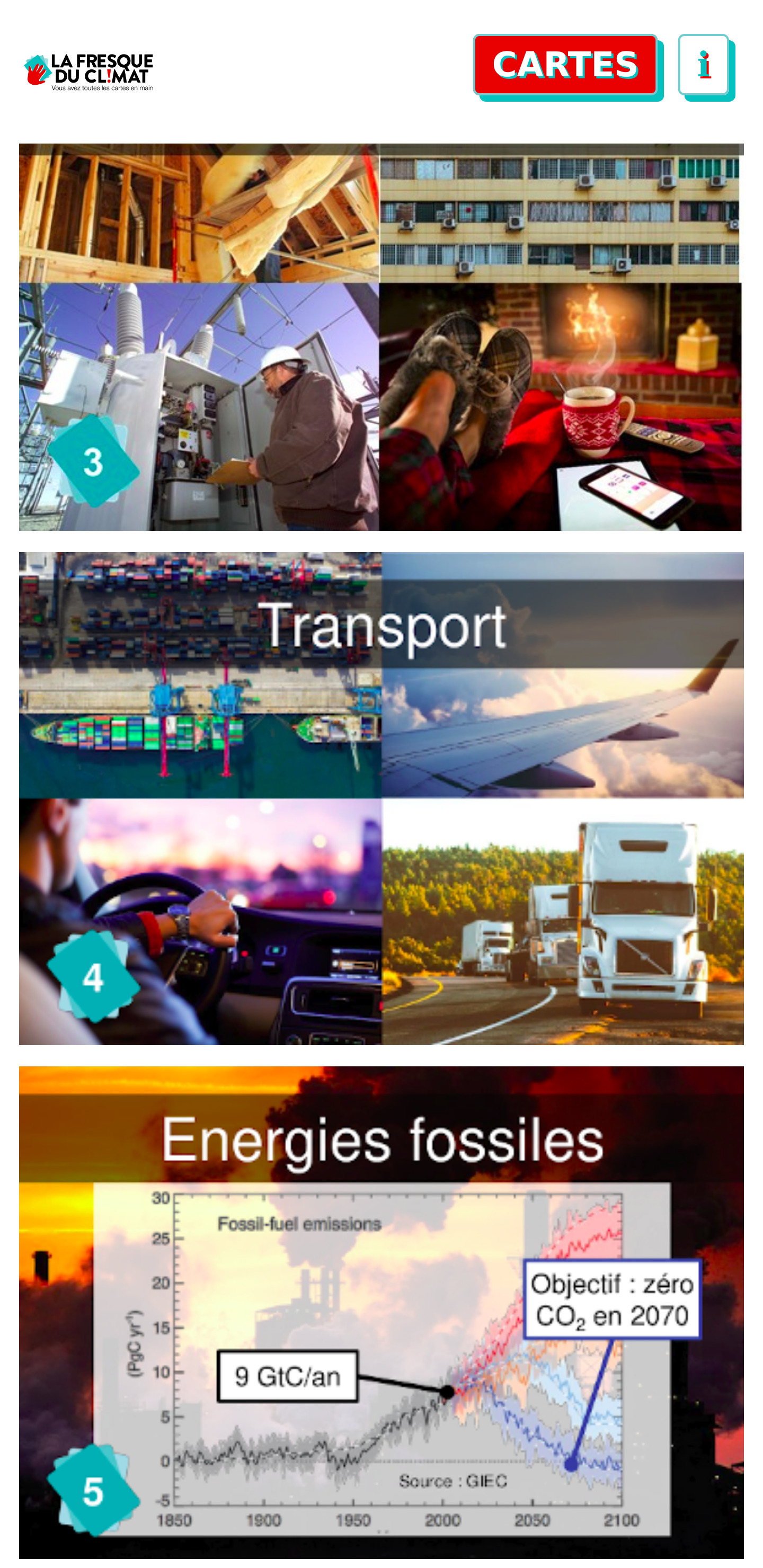Open card number 3 with the electrician

pos(381,336)
